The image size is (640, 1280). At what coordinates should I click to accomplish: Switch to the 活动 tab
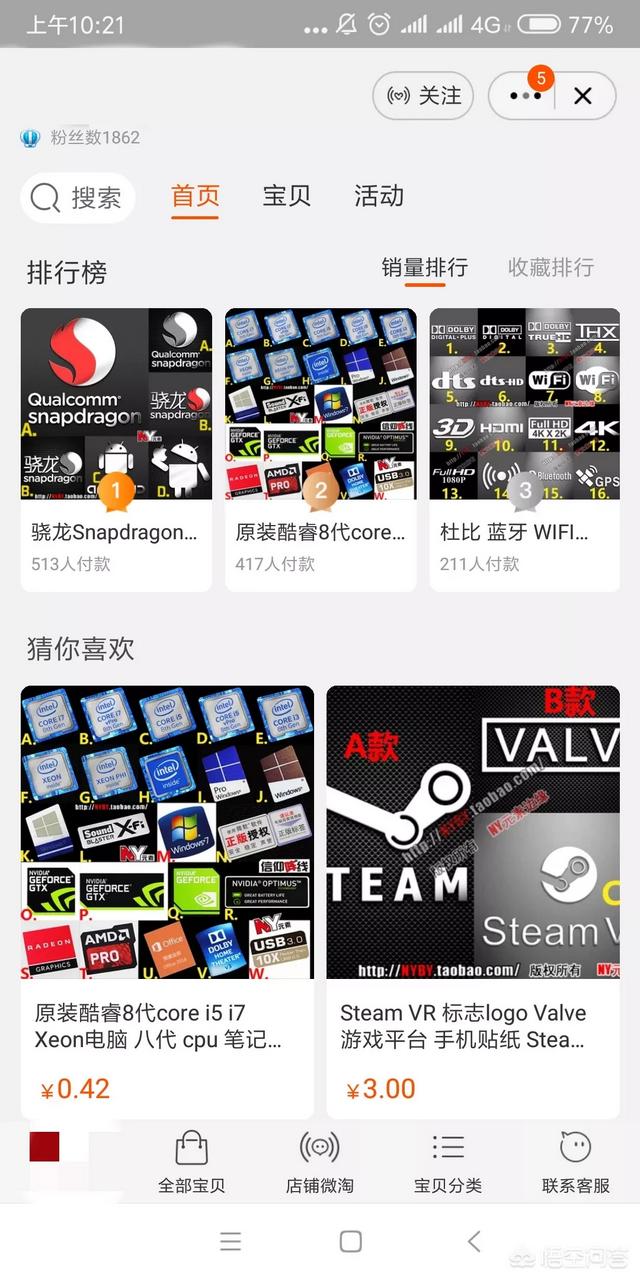click(379, 196)
